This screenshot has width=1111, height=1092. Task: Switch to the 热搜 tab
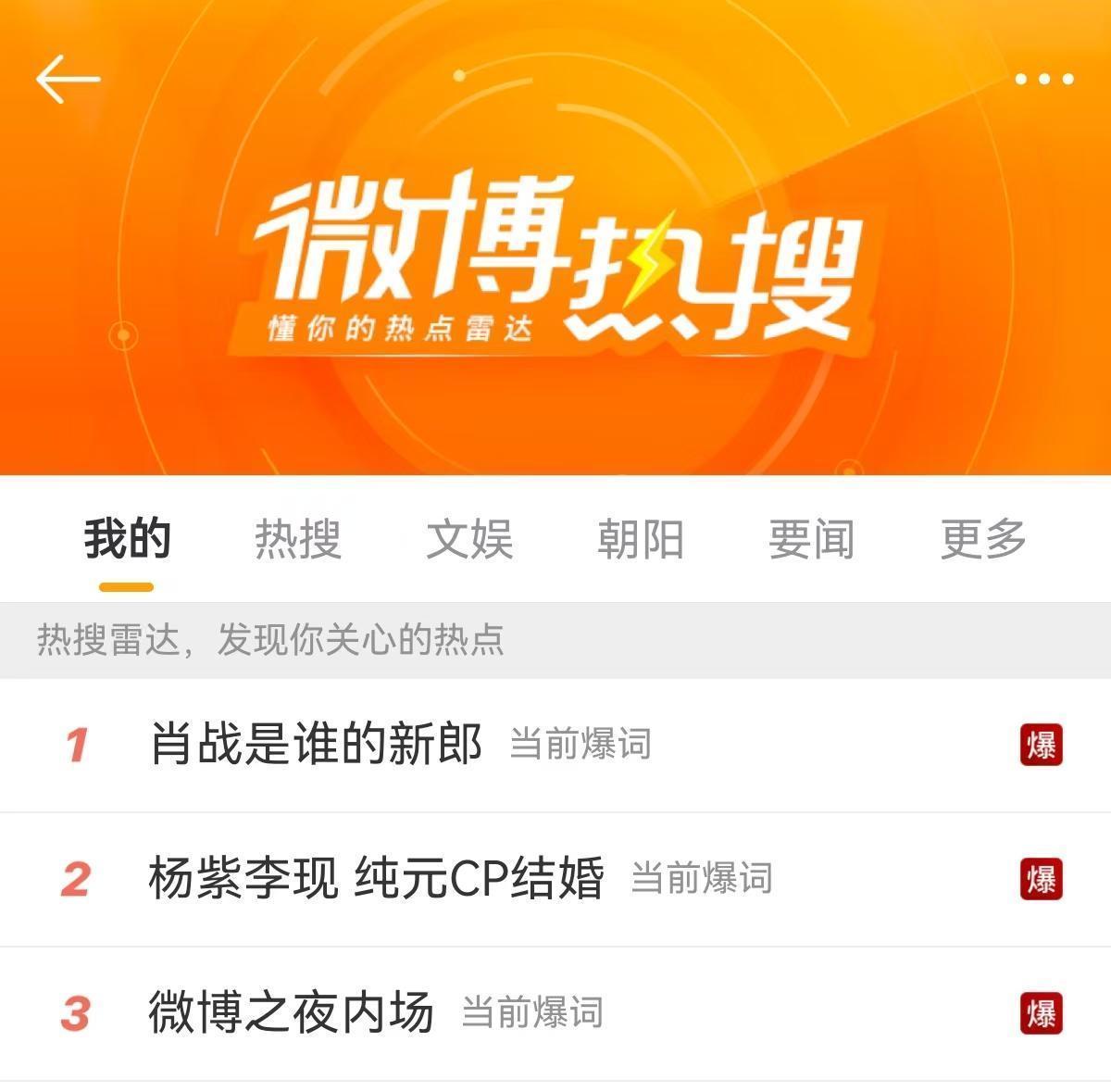(x=298, y=539)
